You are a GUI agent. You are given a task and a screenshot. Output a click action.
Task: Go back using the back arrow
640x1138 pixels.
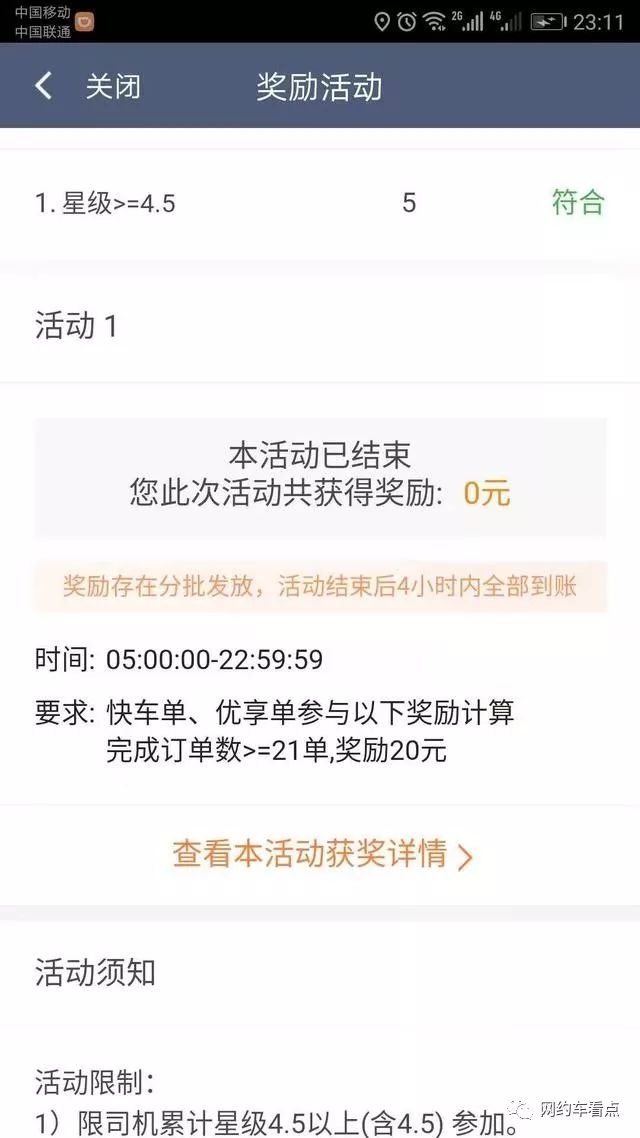pos(44,86)
